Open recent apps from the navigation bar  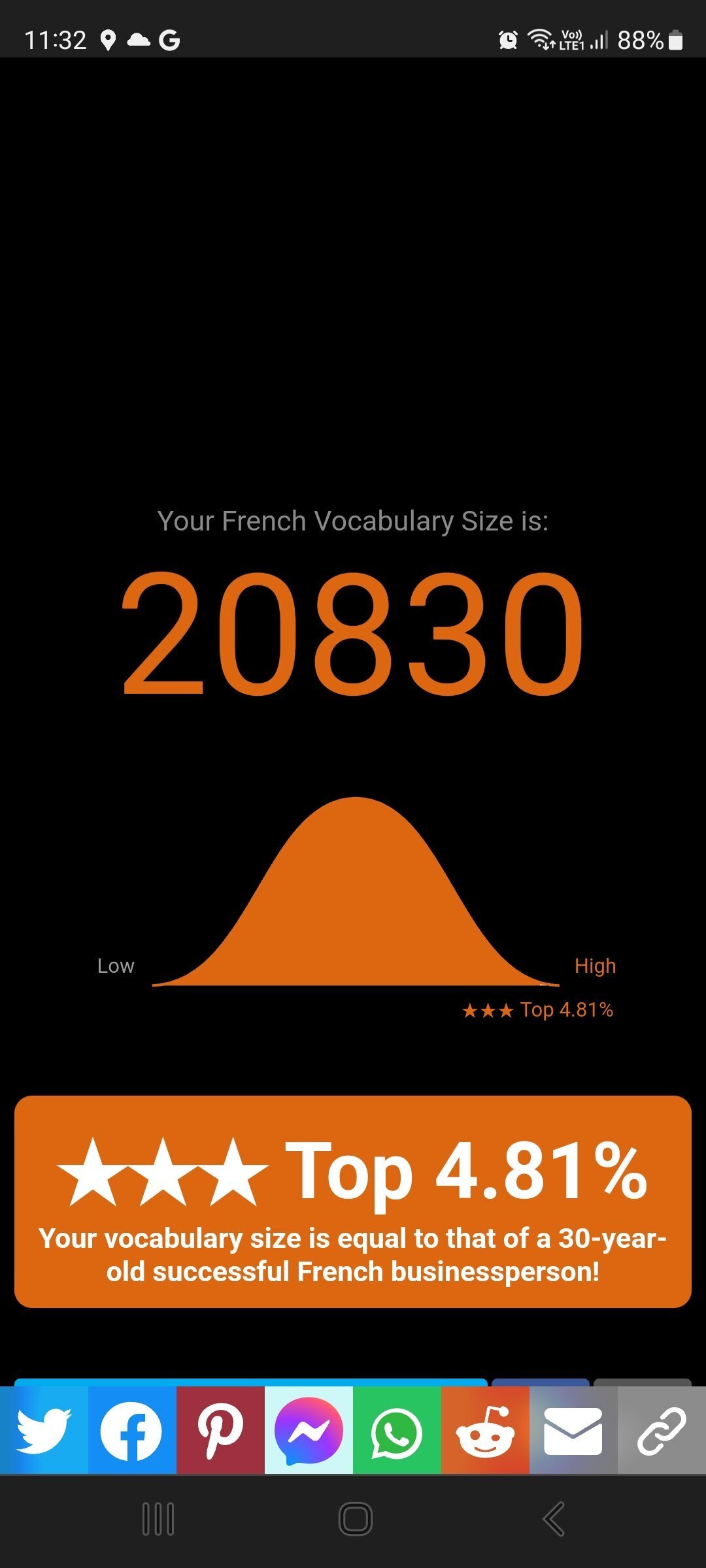tap(158, 1519)
